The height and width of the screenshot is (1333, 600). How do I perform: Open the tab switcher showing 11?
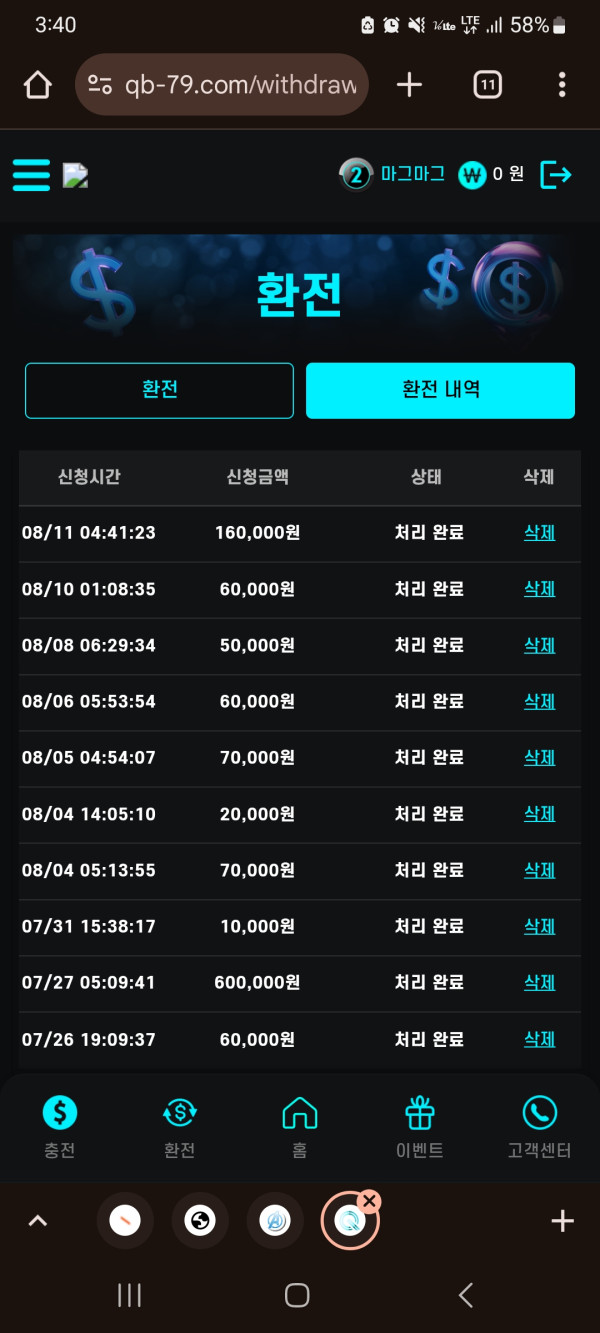[x=487, y=85]
